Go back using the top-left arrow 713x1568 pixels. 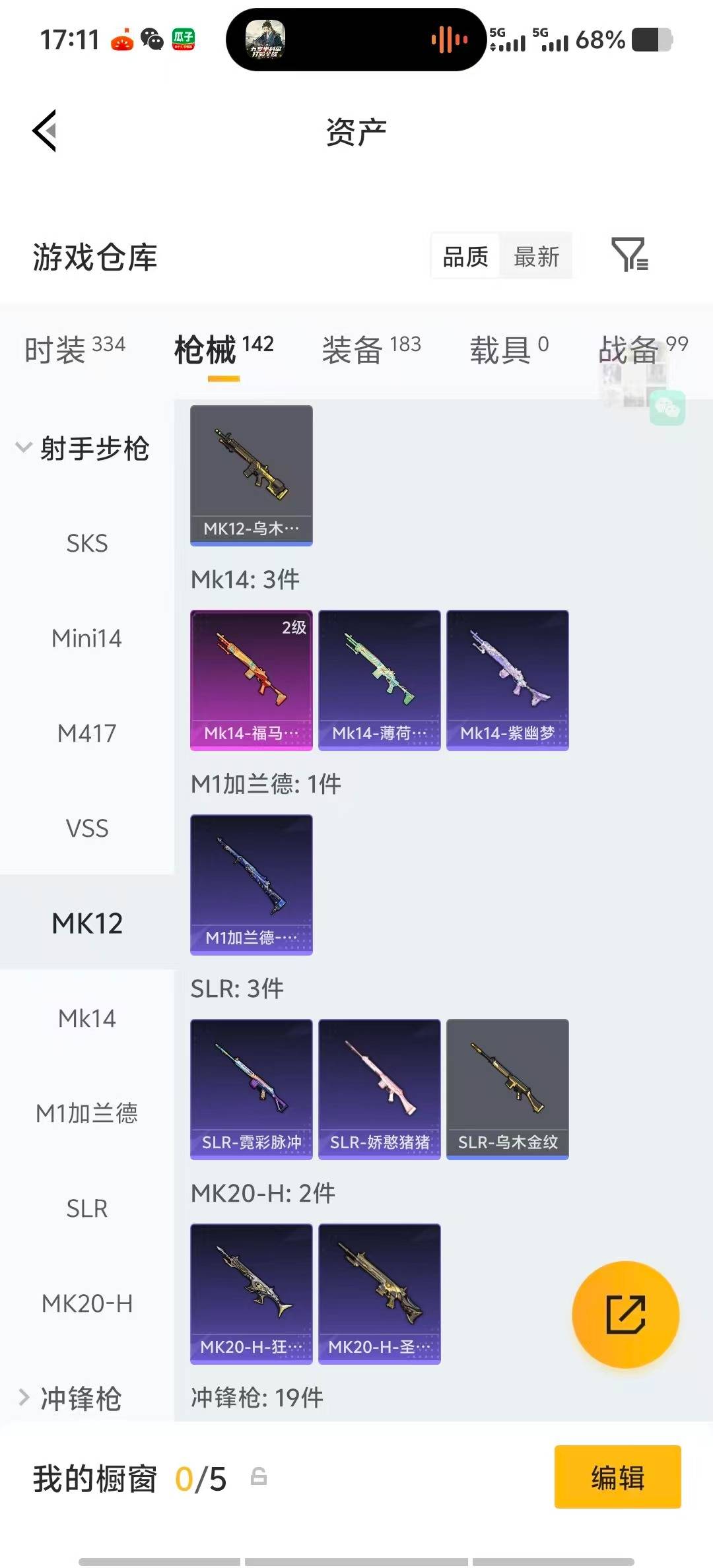45,131
